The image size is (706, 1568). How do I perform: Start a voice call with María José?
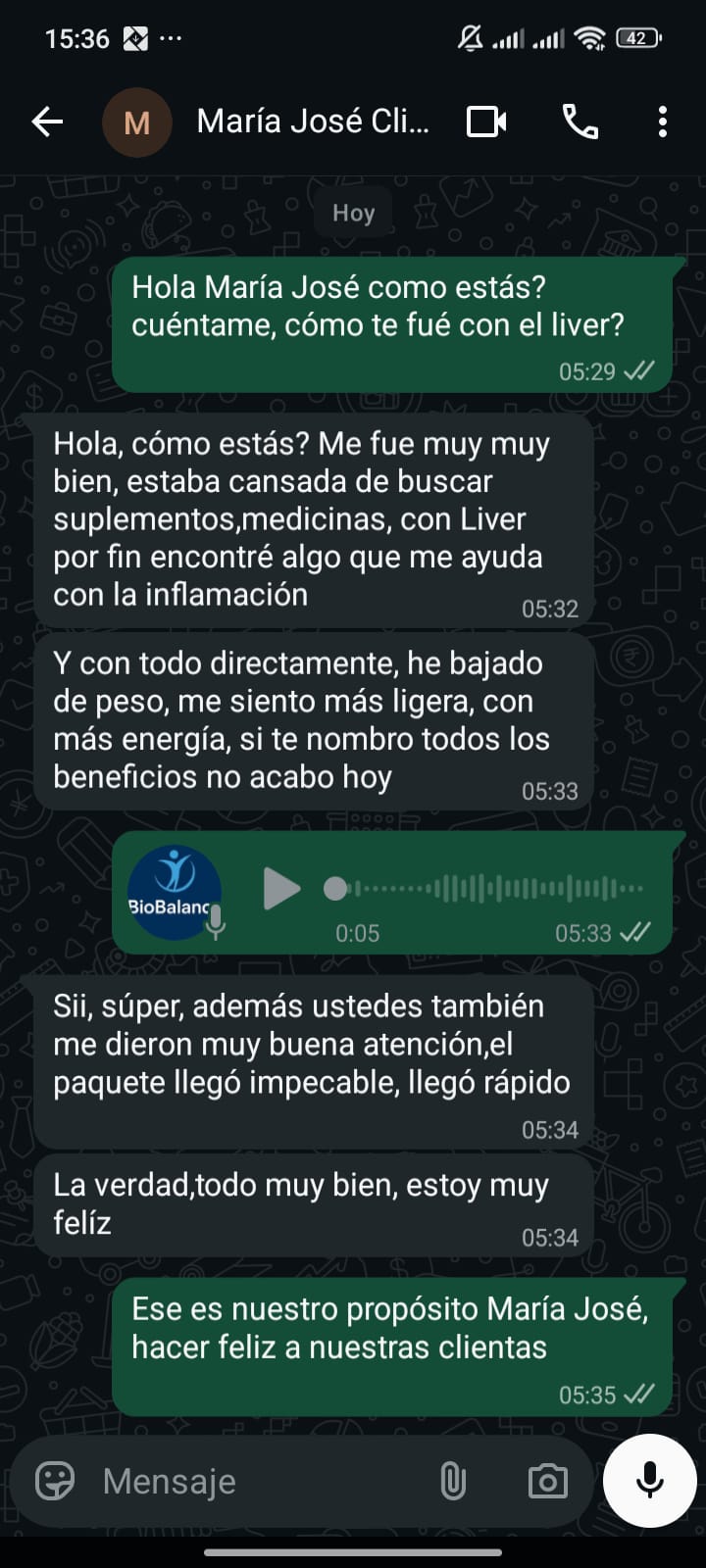point(580,122)
